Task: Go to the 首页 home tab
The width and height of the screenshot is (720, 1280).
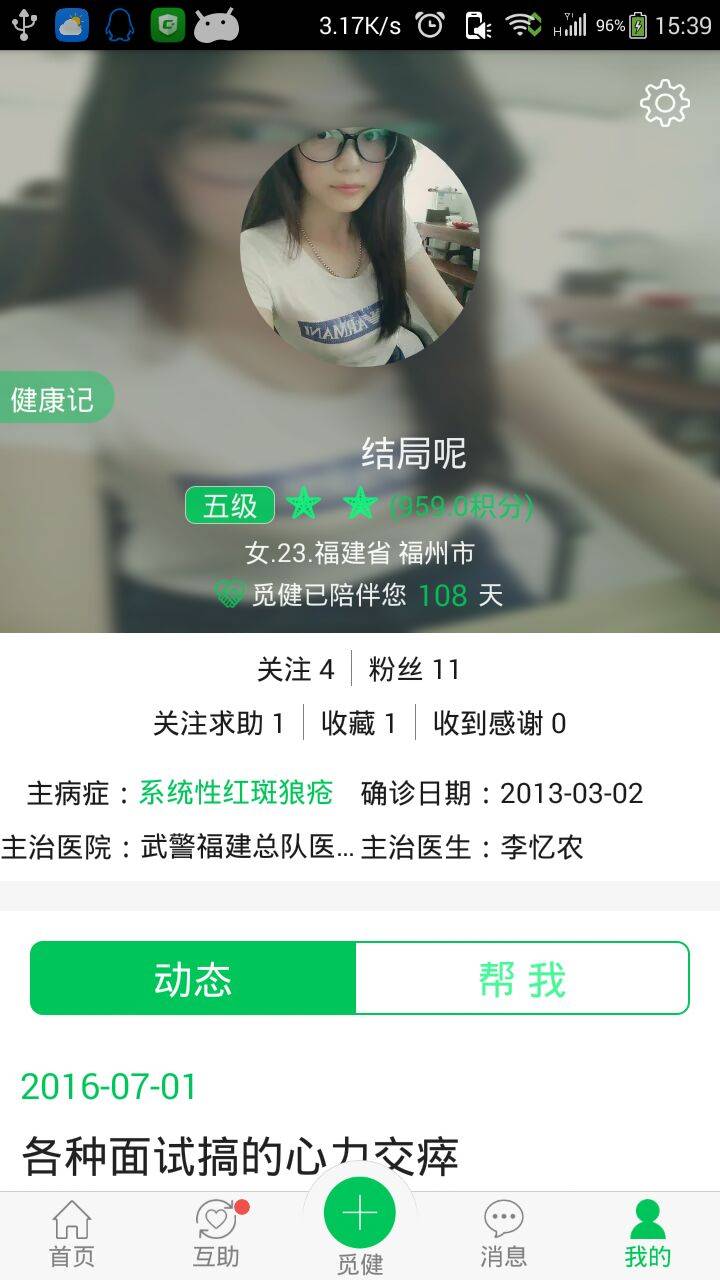Action: (x=72, y=1234)
